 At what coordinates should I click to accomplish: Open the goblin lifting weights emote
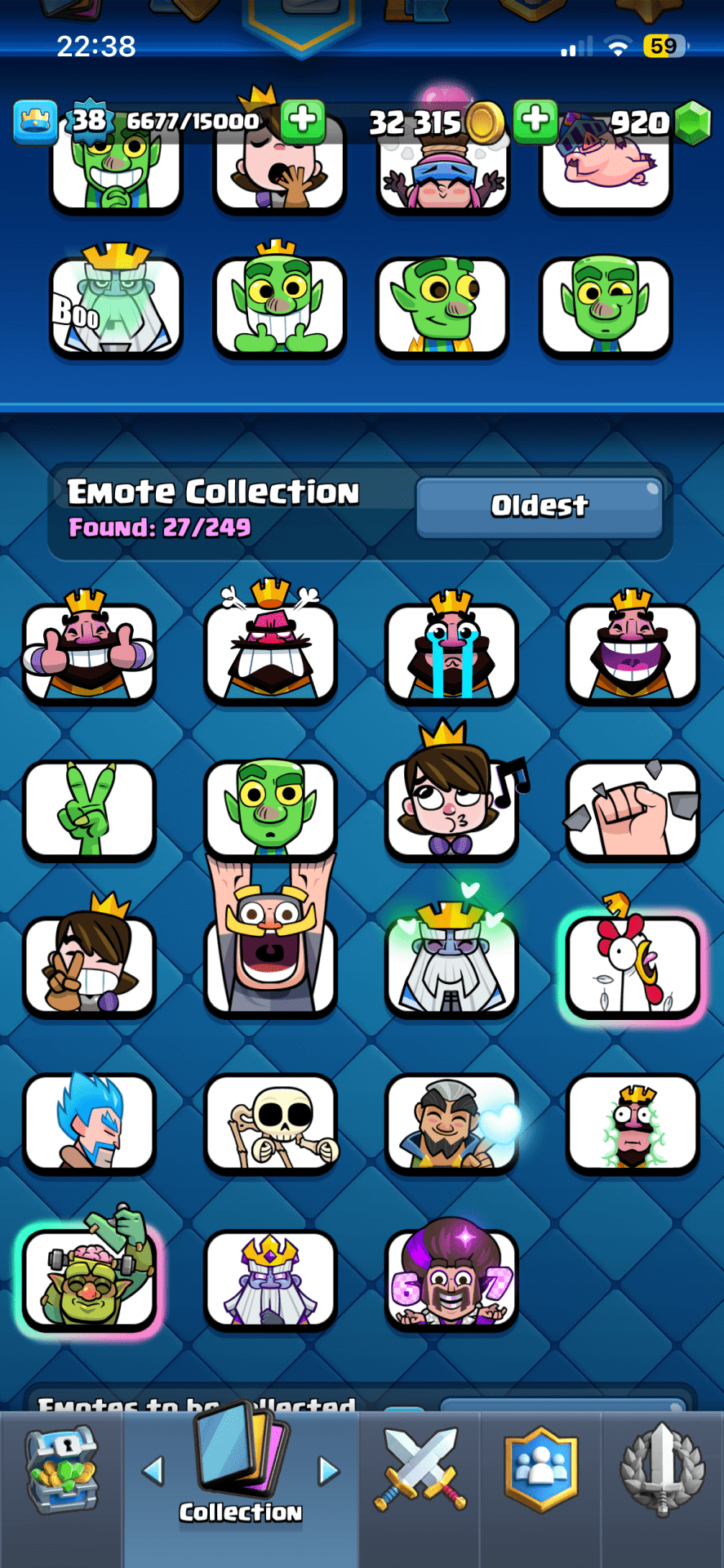[x=89, y=1280]
